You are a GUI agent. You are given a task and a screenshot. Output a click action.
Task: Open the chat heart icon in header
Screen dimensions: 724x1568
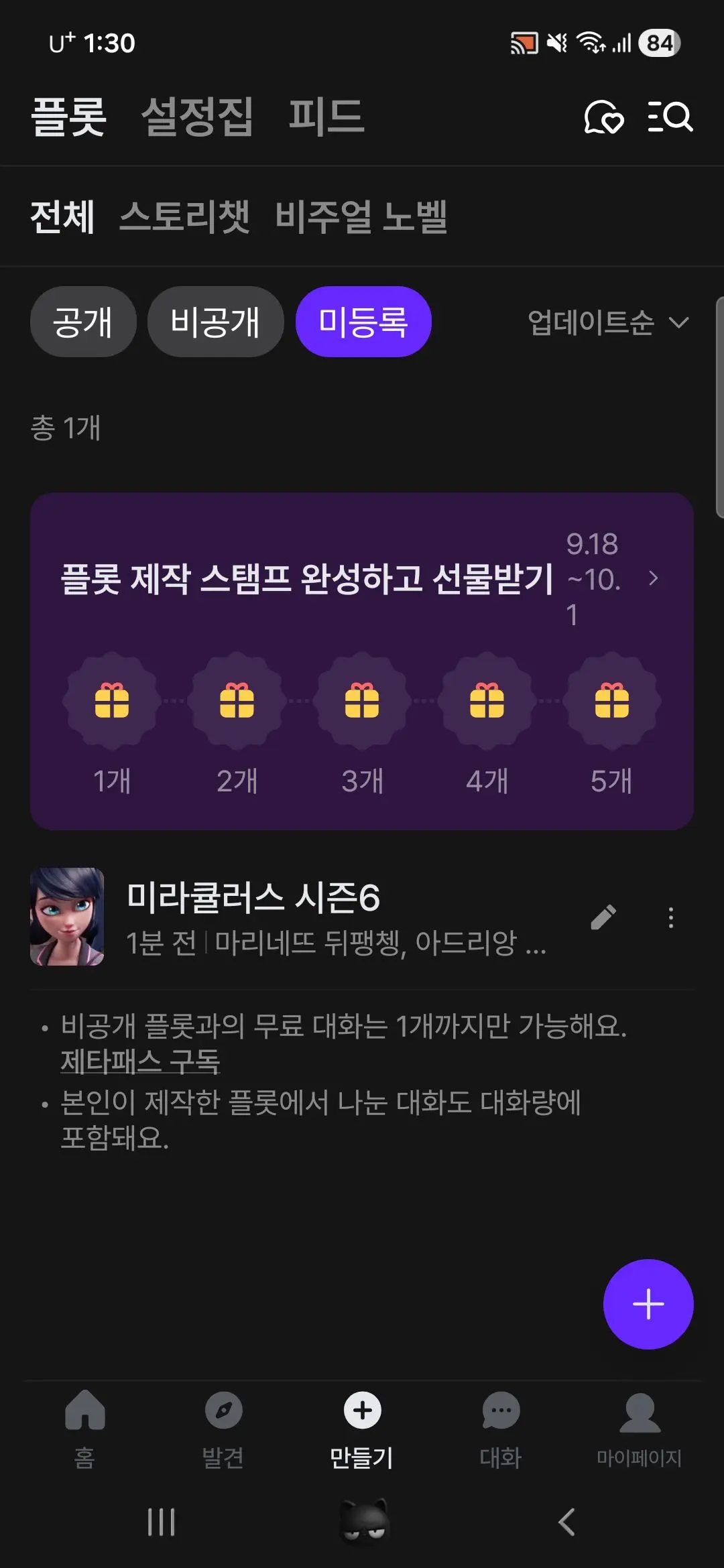604,117
